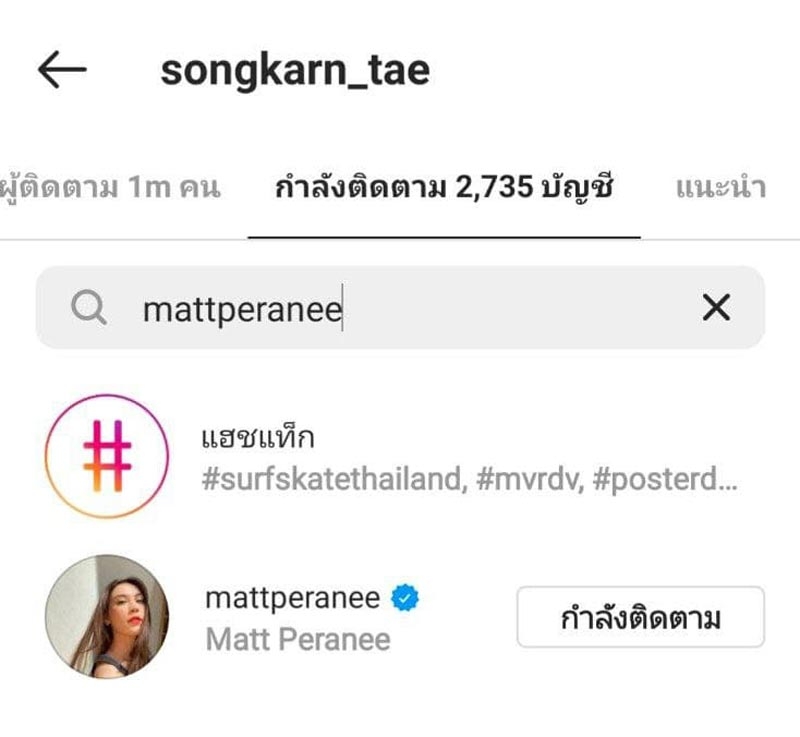Screen dimensions: 800x737
Task: Open the แนะนำ suggestions tab
Action: coord(721,188)
